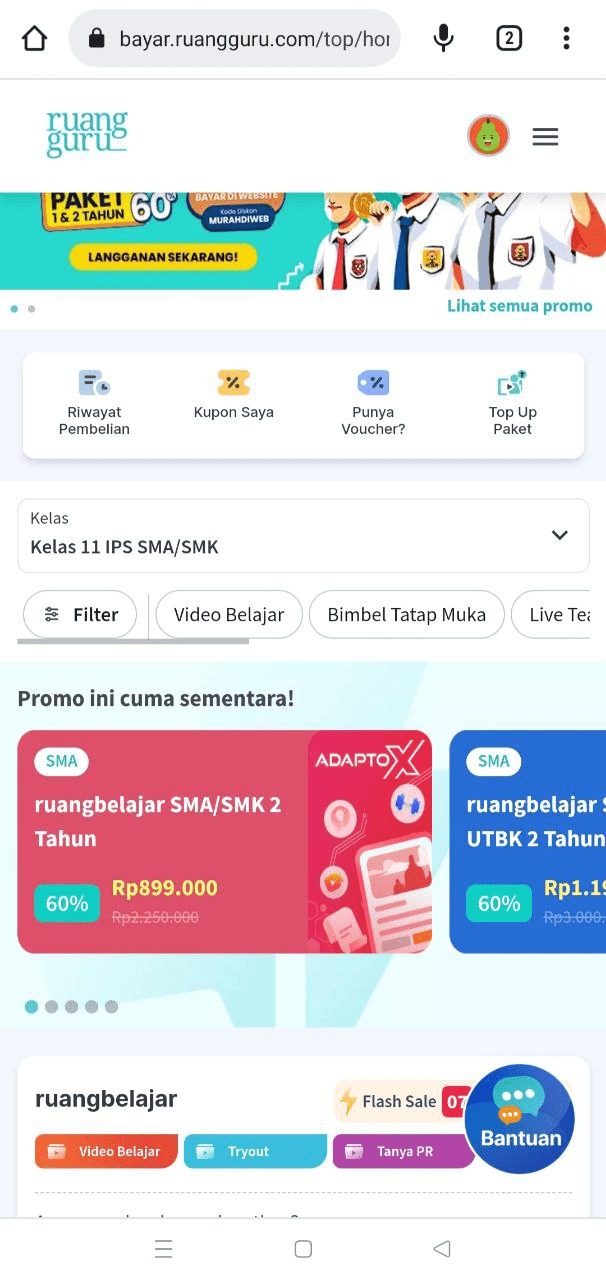Open the Bantuan help chat
Image resolution: width=606 pixels, height=1280 pixels.
coord(520,1118)
